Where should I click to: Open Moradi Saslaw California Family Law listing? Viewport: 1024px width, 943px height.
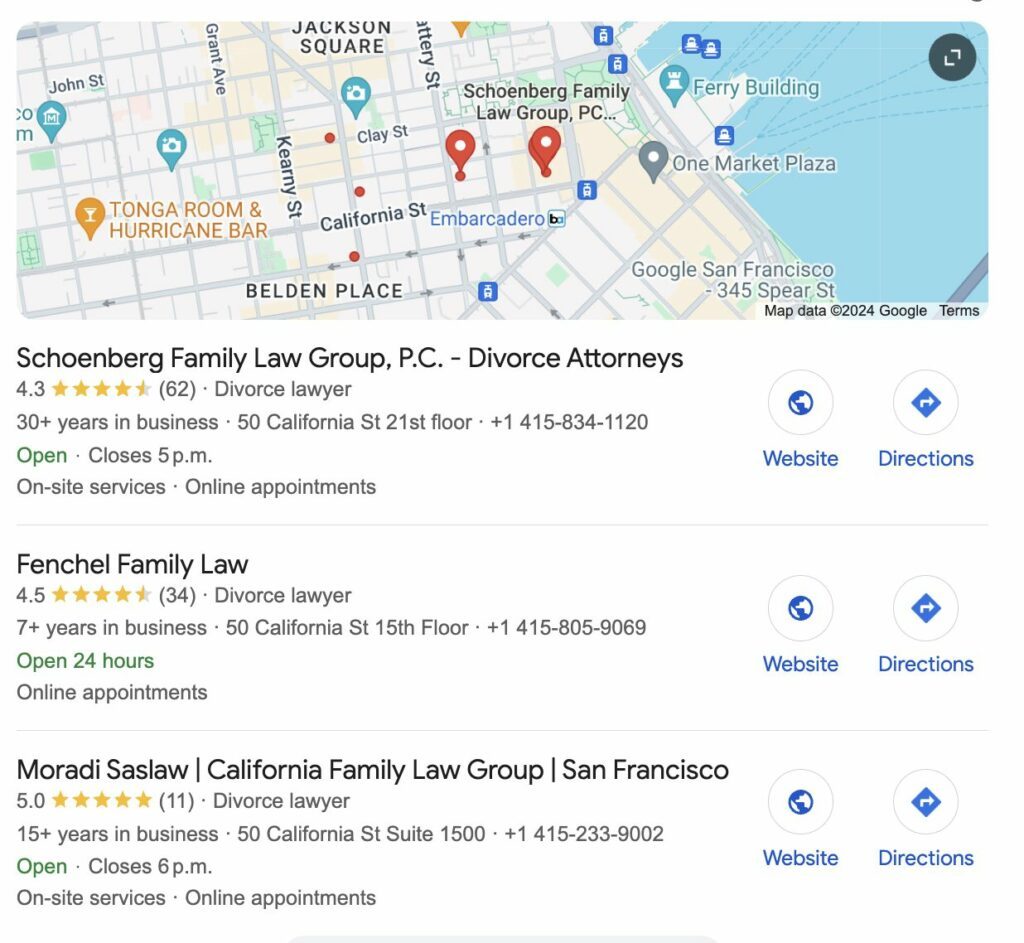click(372, 770)
